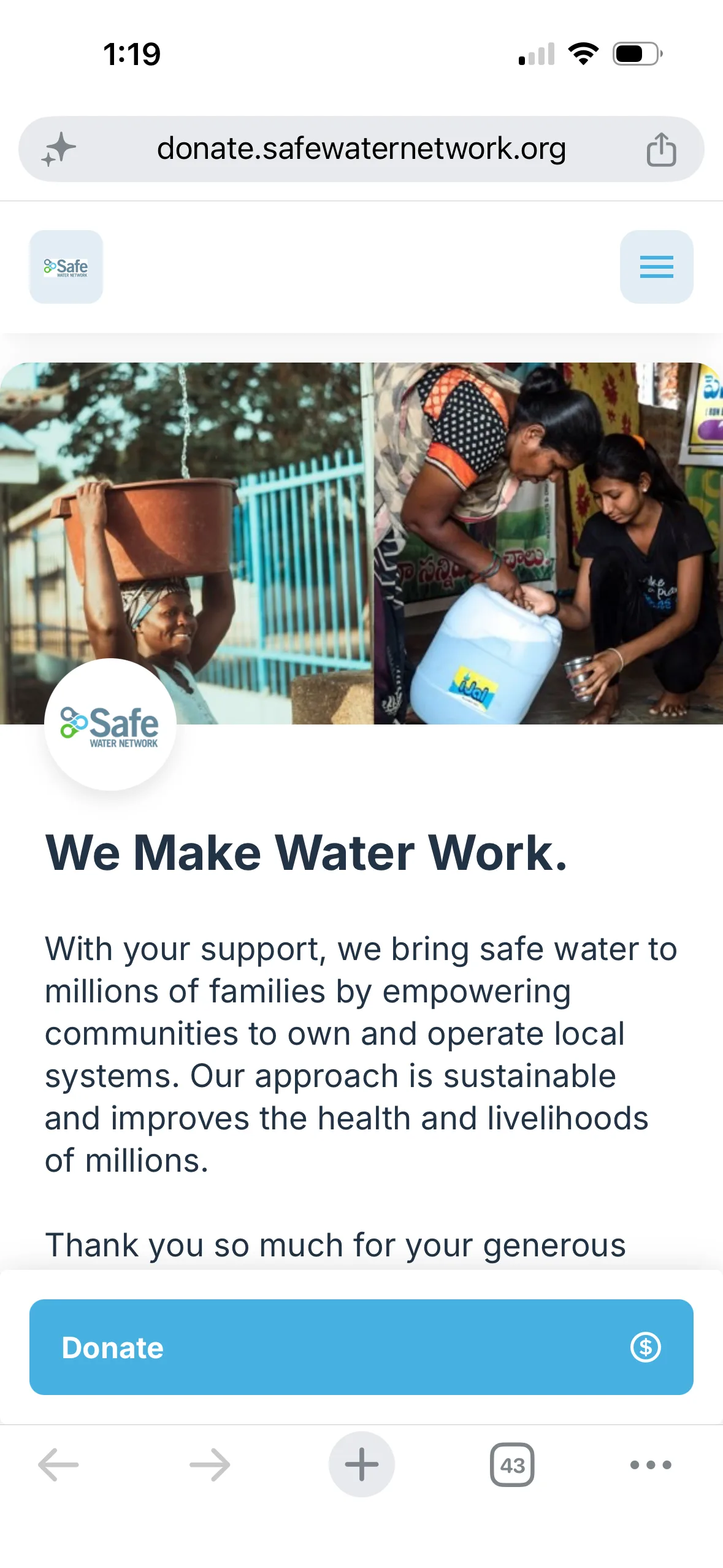Show the 43 open tabs

click(x=512, y=1464)
